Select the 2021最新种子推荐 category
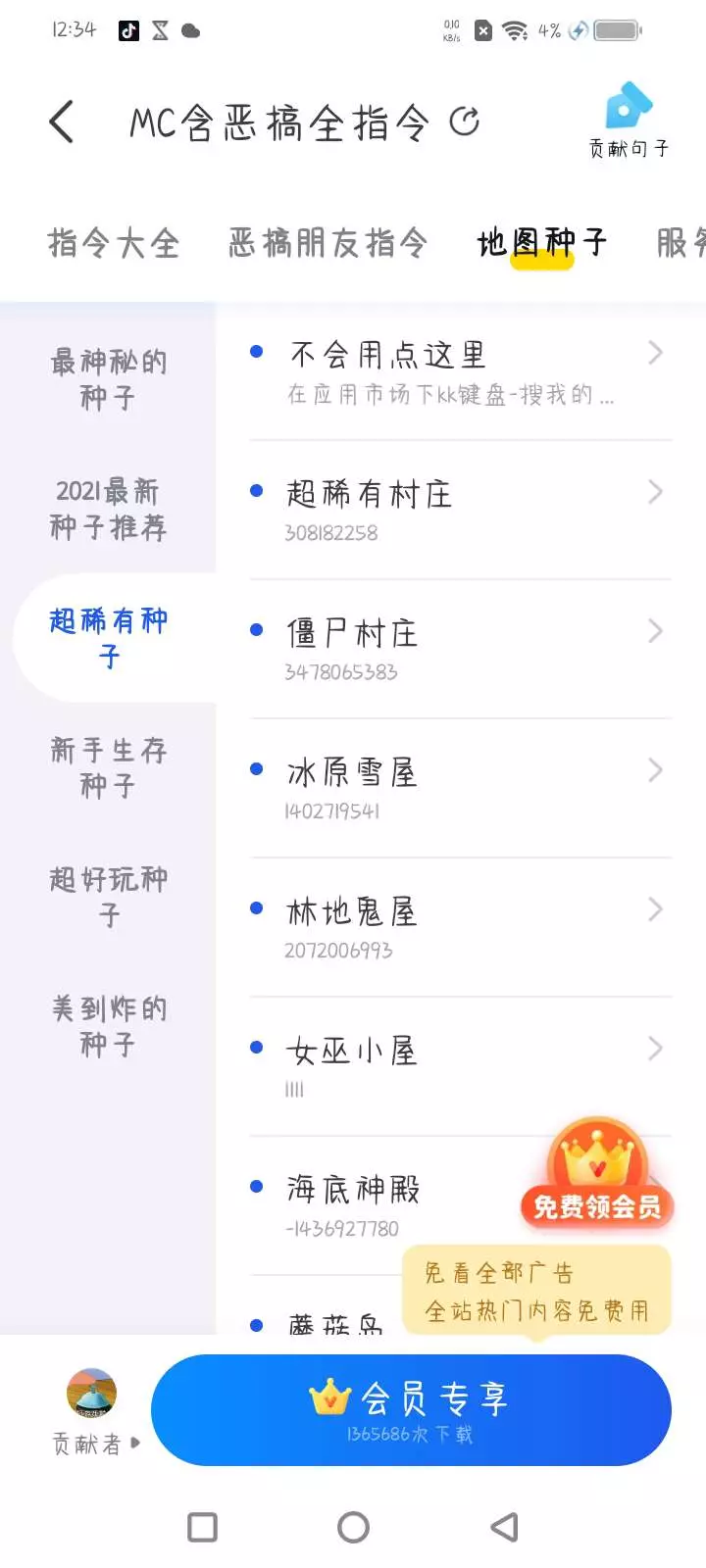The width and height of the screenshot is (706, 1568). coord(108,509)
